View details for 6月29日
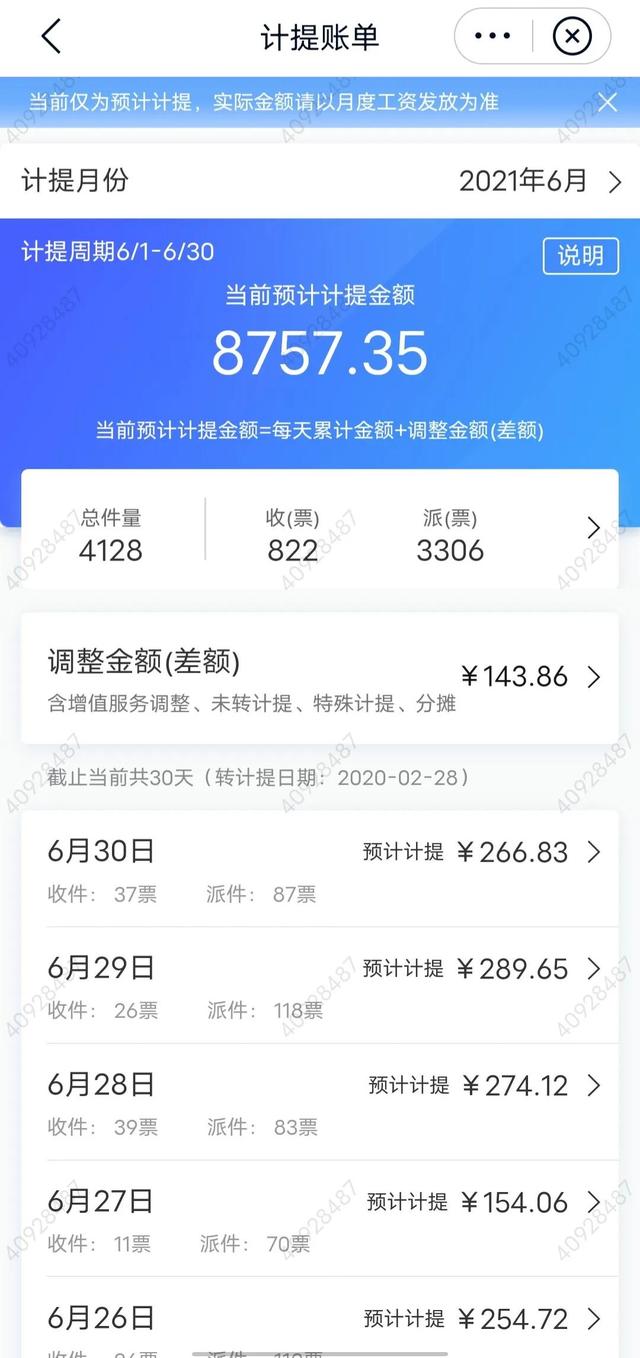This screenshot has height=1358, width=640. tap(319, 984)
